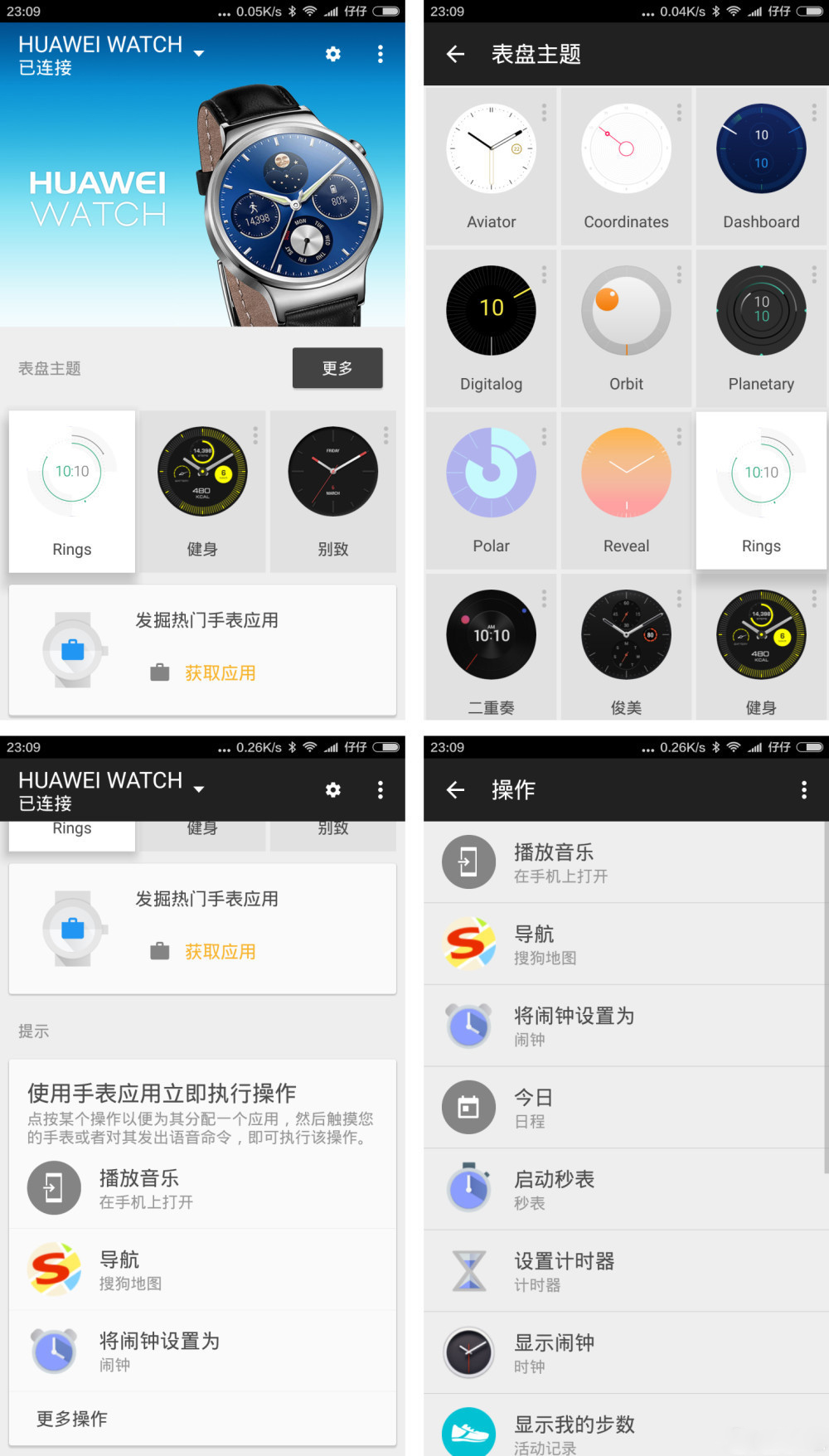Select the Rings watch face thumbnail

tap(71, 473)
